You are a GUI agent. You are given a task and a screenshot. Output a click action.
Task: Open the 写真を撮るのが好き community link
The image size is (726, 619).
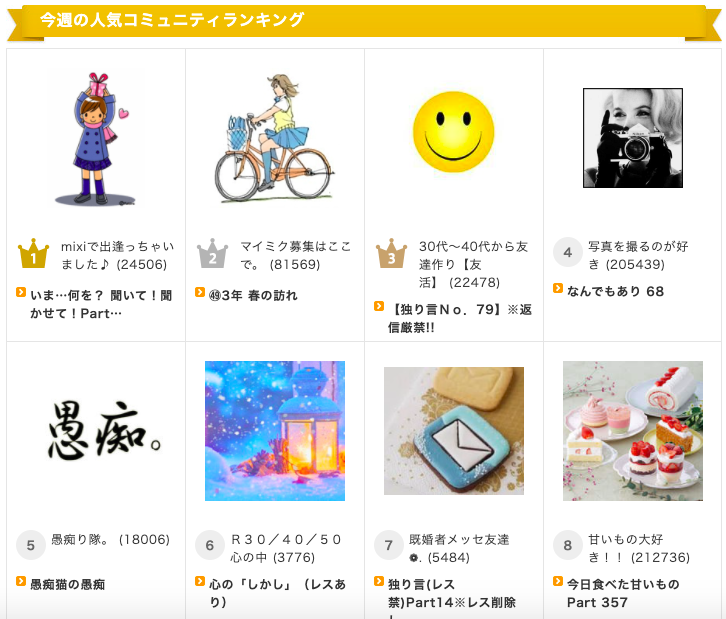[640, 255]
